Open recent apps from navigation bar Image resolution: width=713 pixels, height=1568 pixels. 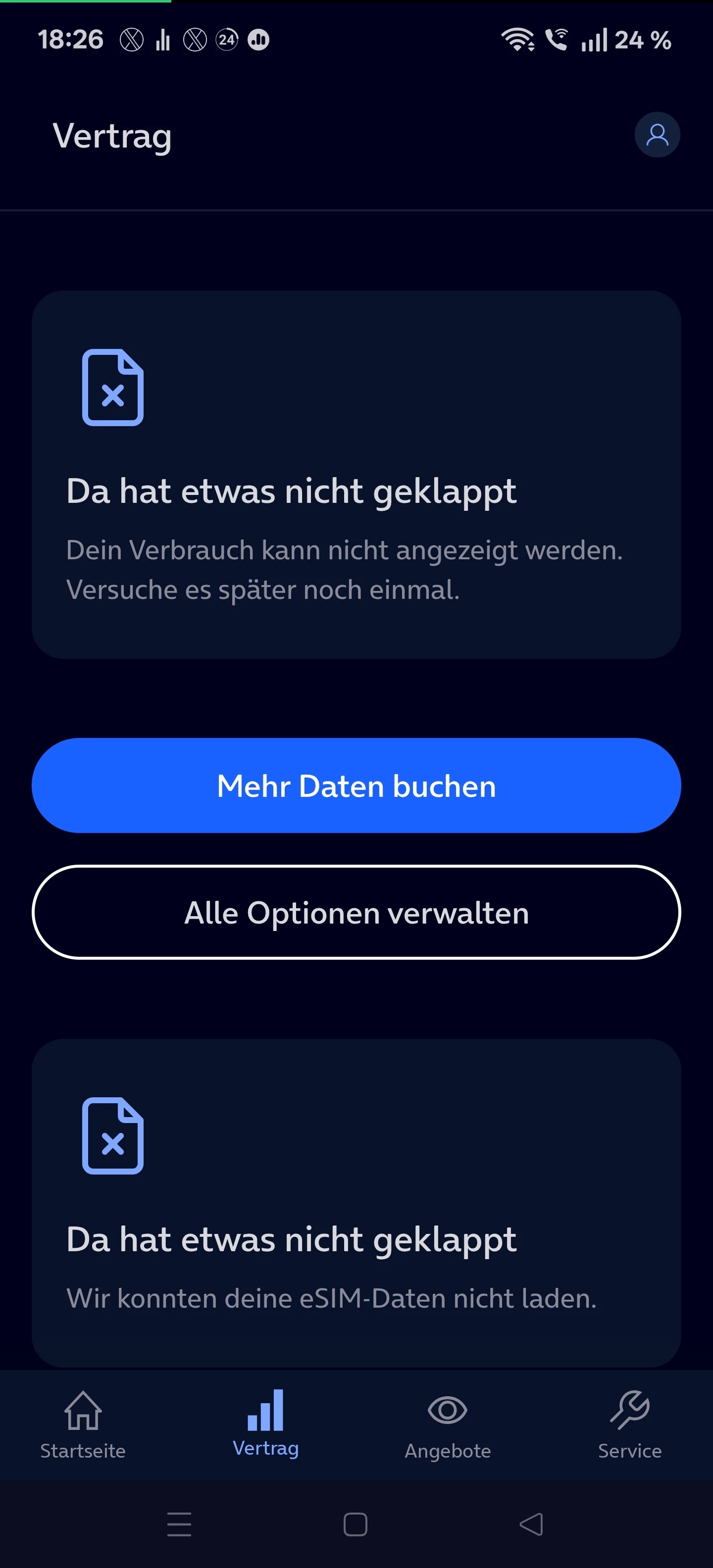pyautogui.click(x=179, y=1524)
